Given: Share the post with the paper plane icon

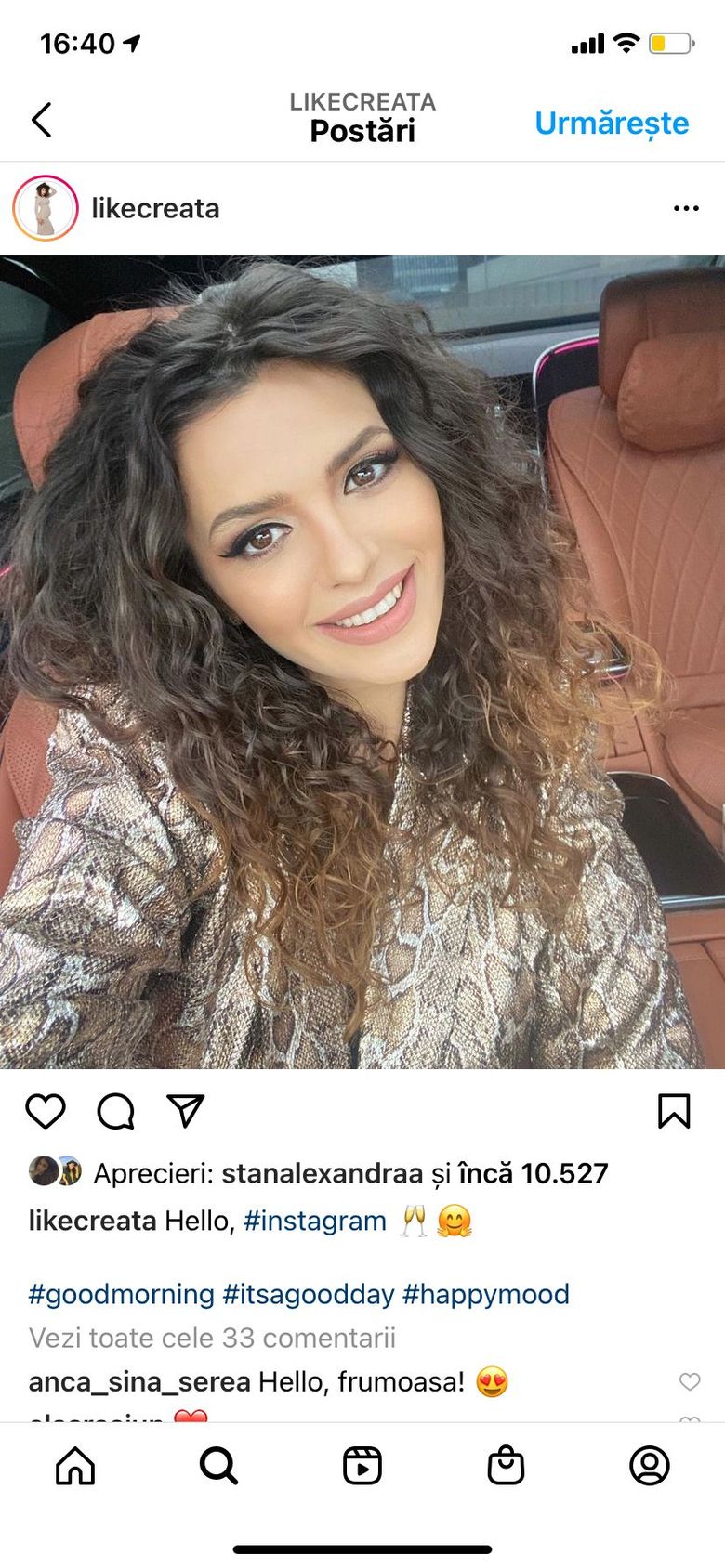Looking at the screenshot, I should coord(185,1110).
